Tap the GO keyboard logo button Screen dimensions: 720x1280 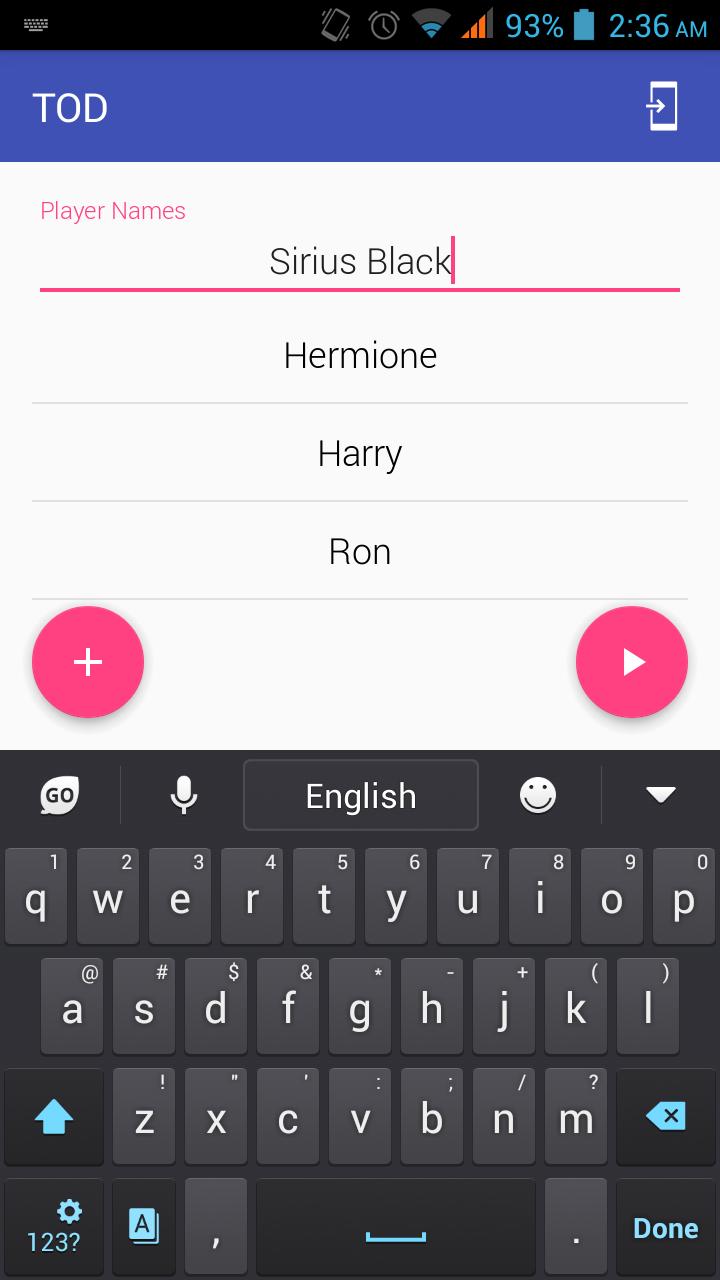[x=60, y=796]
